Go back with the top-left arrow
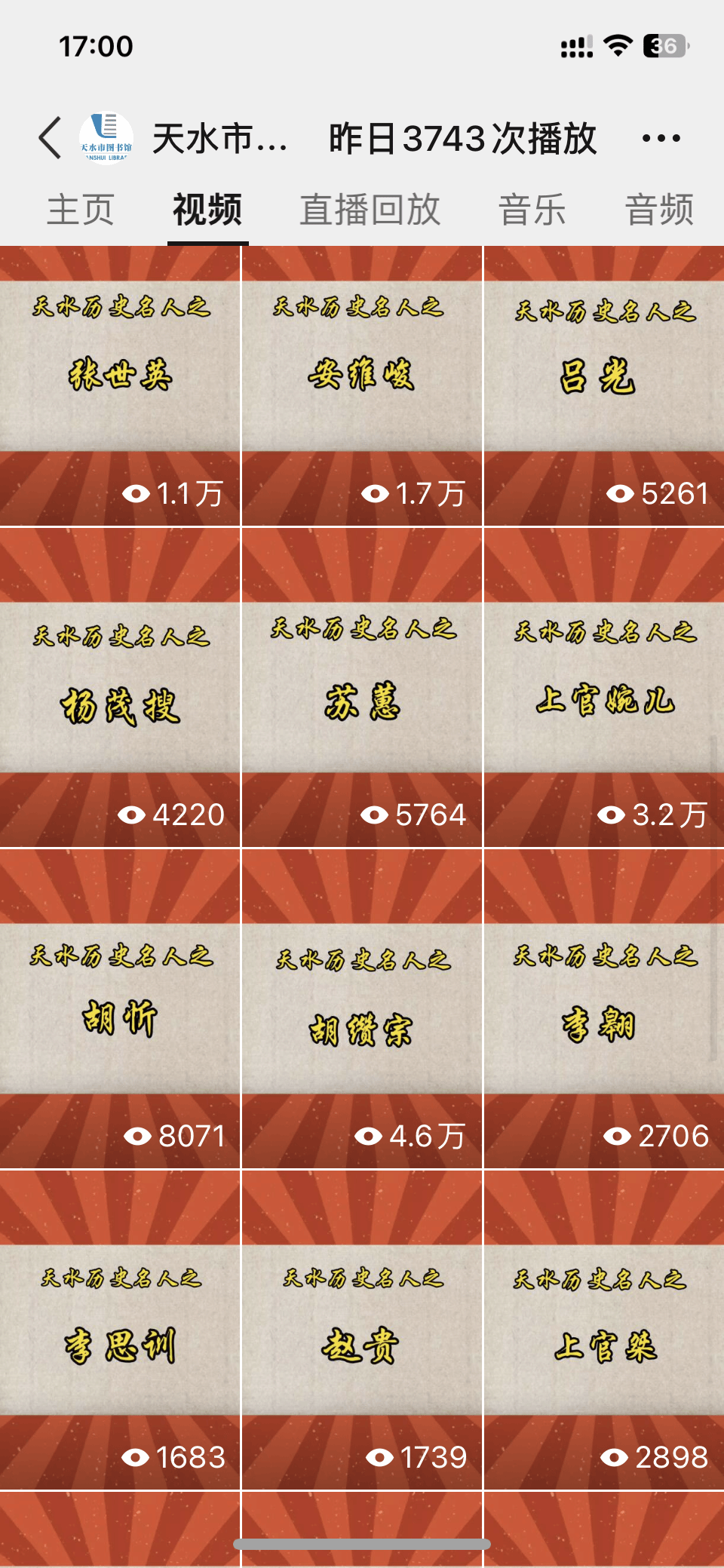724x1568 pixels. (50, 139)
